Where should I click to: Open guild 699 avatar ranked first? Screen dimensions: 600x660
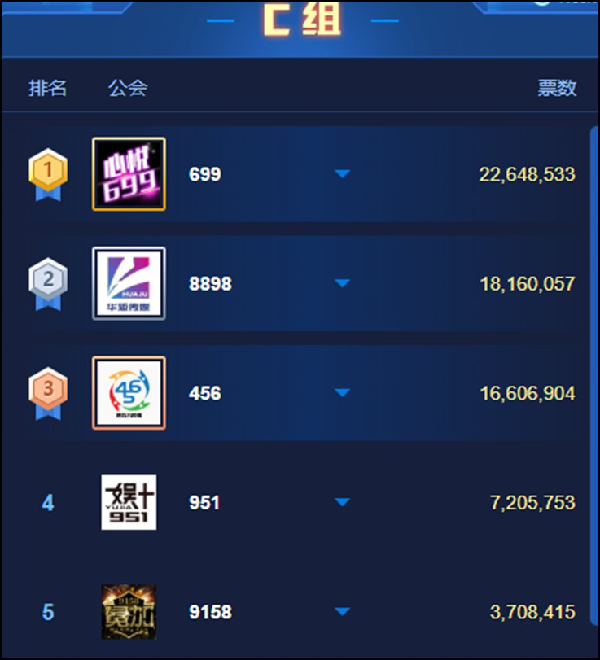click(129, 174)
